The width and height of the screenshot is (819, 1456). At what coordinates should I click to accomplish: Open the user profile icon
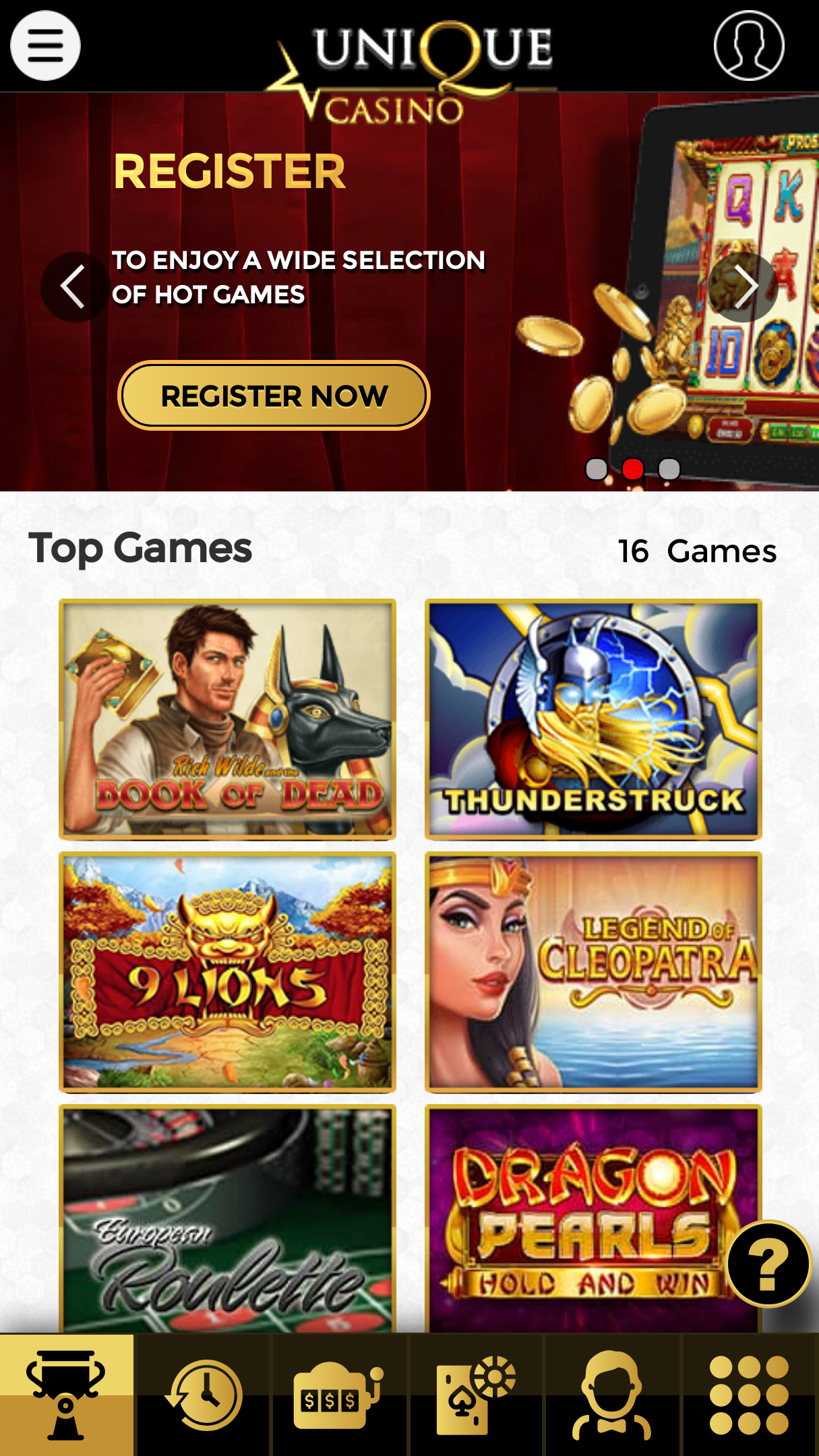coord(749,46)
